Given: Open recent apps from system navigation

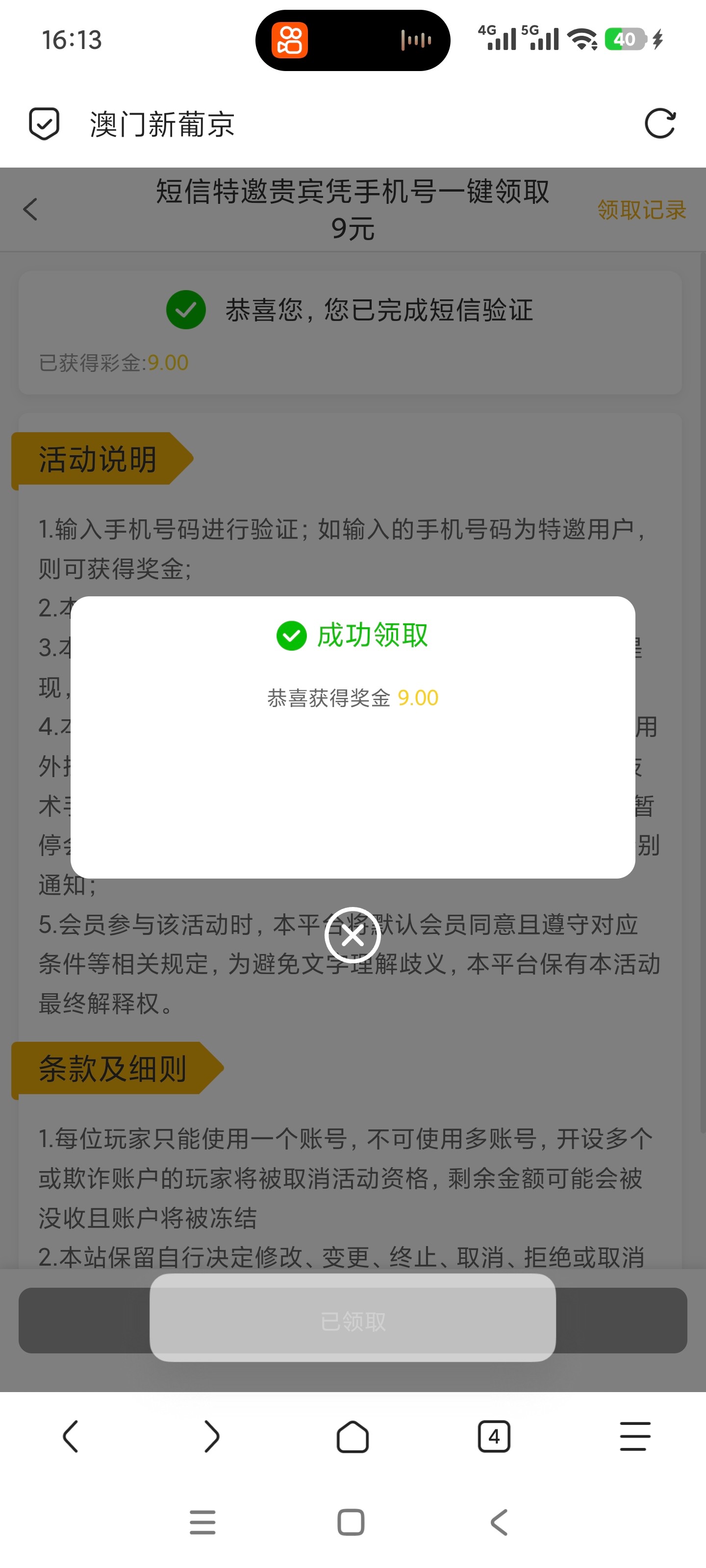Looking at the screenshot, I should [x=202, y=1522].
